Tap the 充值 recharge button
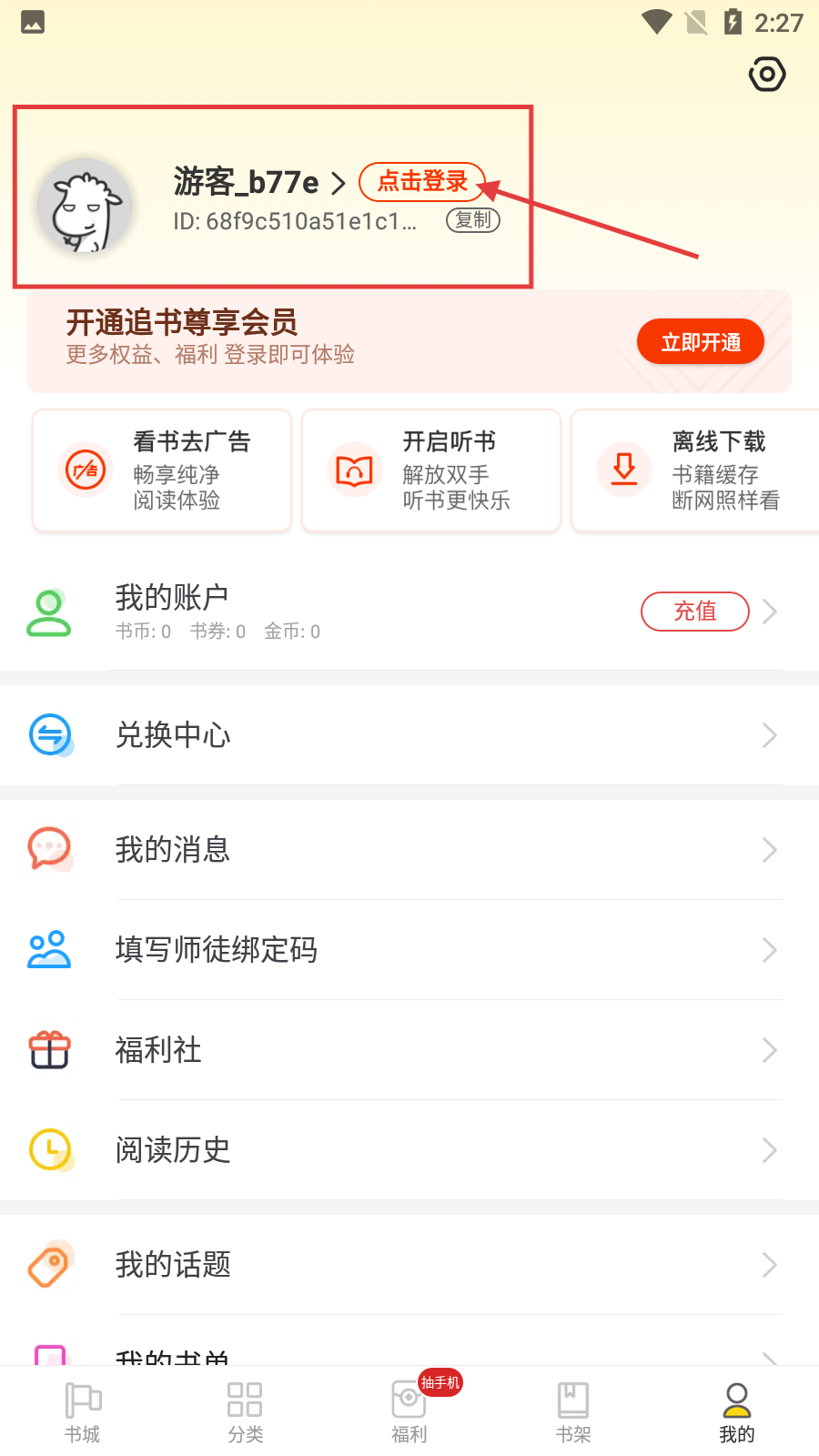This screenshot has width=819, height=1456. (694, 612)
